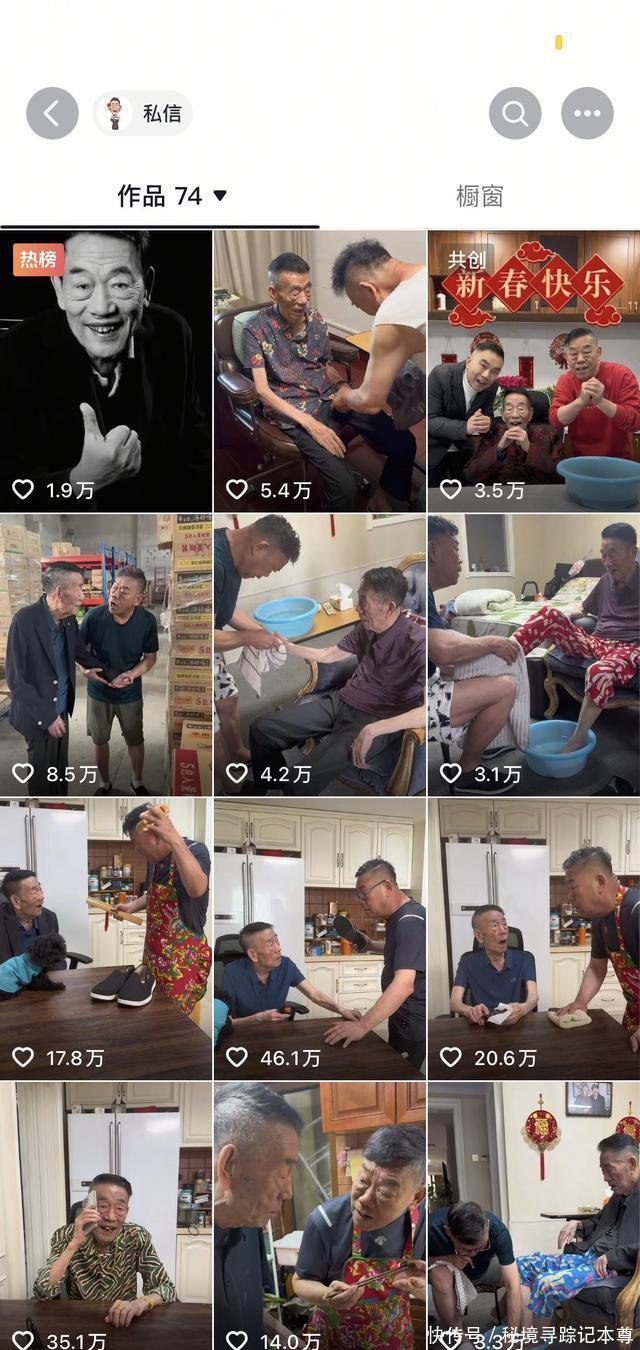Image resolution: width=640 pixels, height=1350 pixels.
Task: Open the video with 4.2万 likes
Action: coord(319,655)
